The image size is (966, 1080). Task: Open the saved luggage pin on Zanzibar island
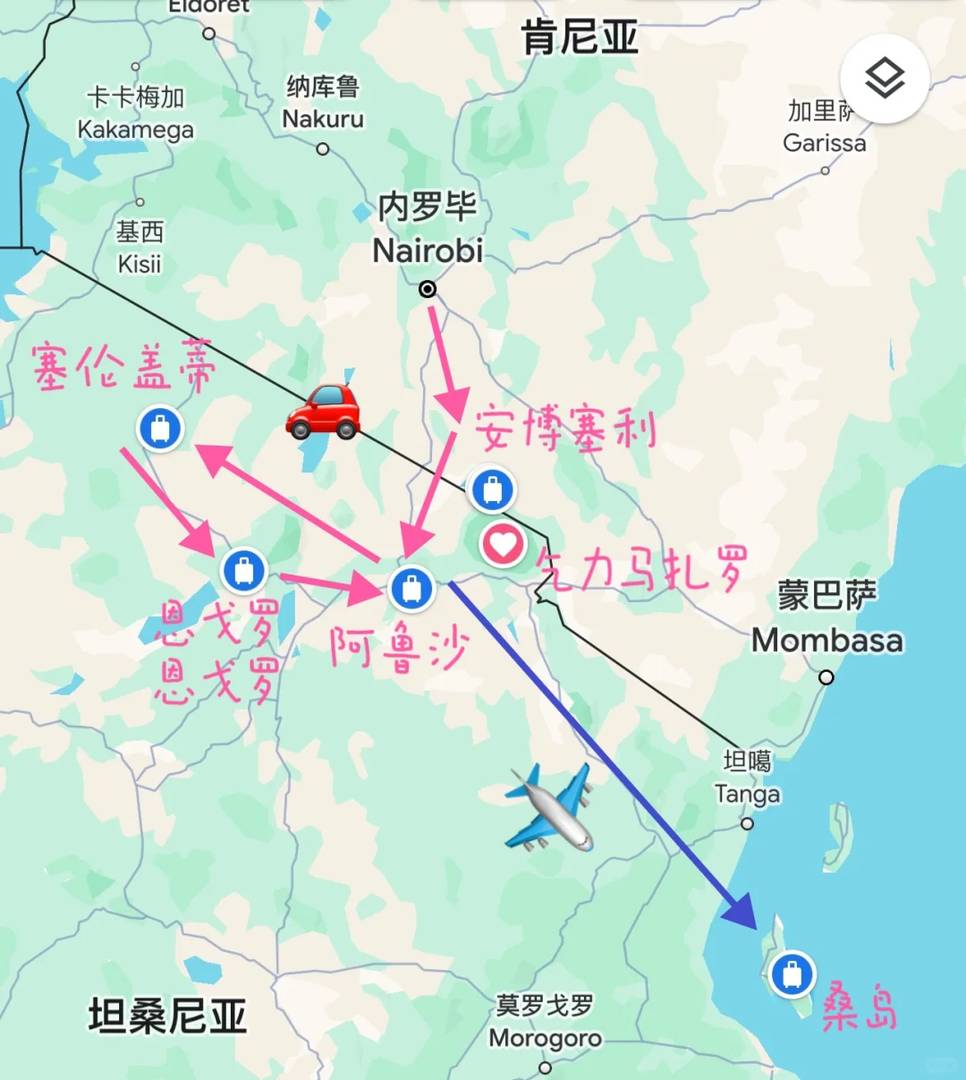(792, 972)
